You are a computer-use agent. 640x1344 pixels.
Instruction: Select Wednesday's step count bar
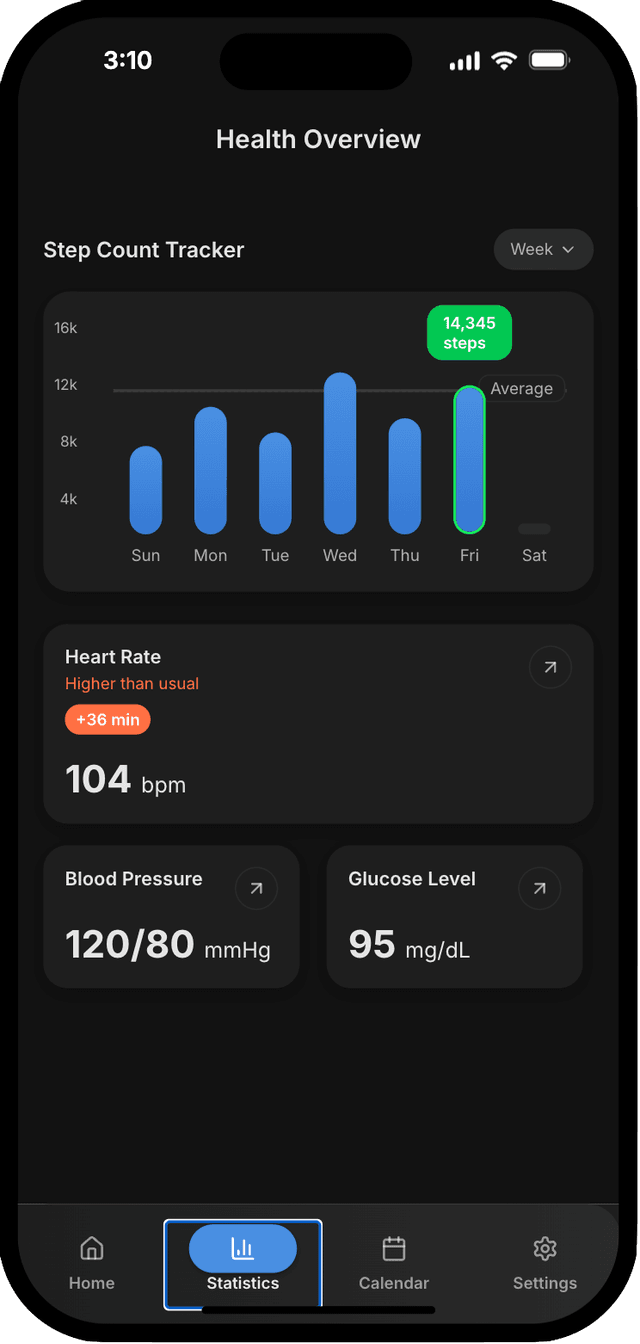point(340,453)
